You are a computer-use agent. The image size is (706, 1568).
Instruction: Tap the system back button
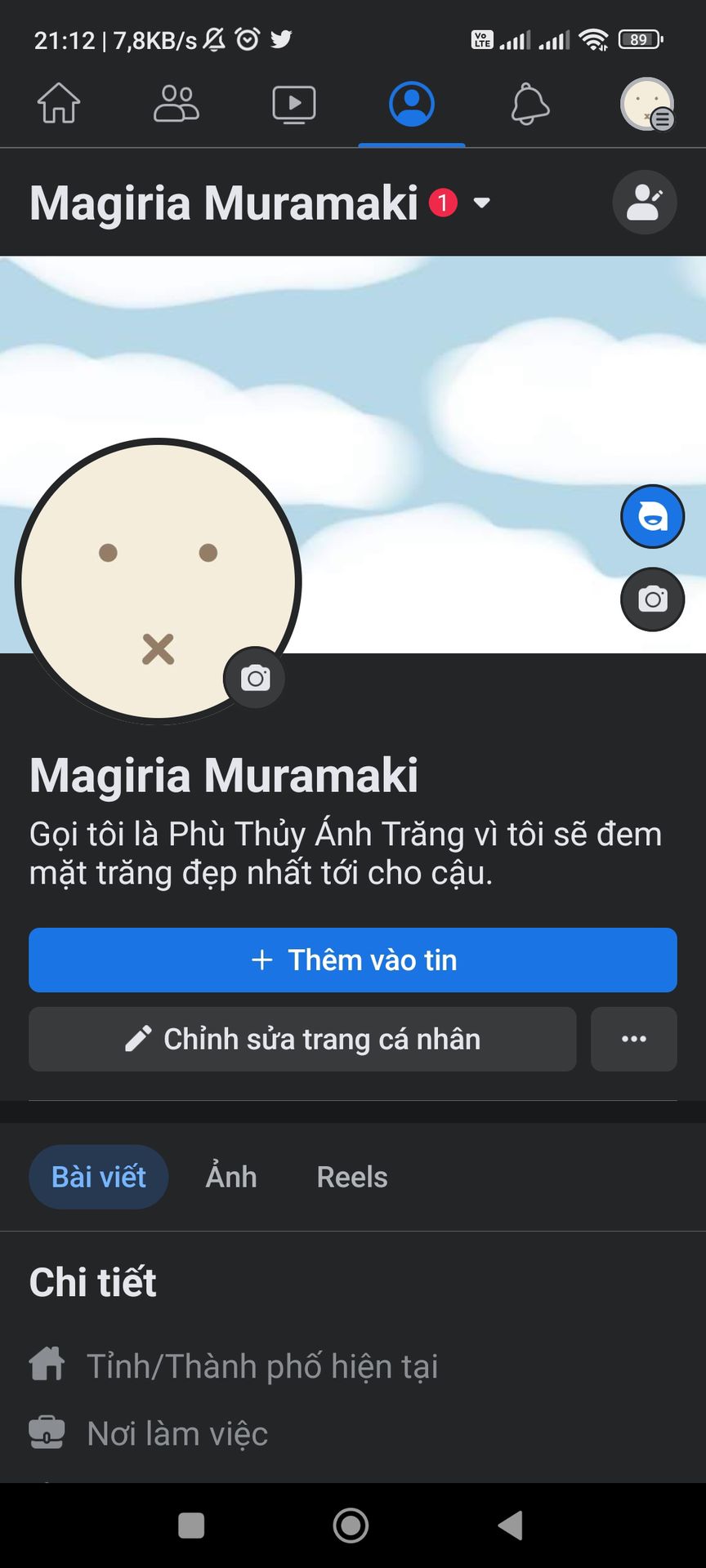[511, 1525]
